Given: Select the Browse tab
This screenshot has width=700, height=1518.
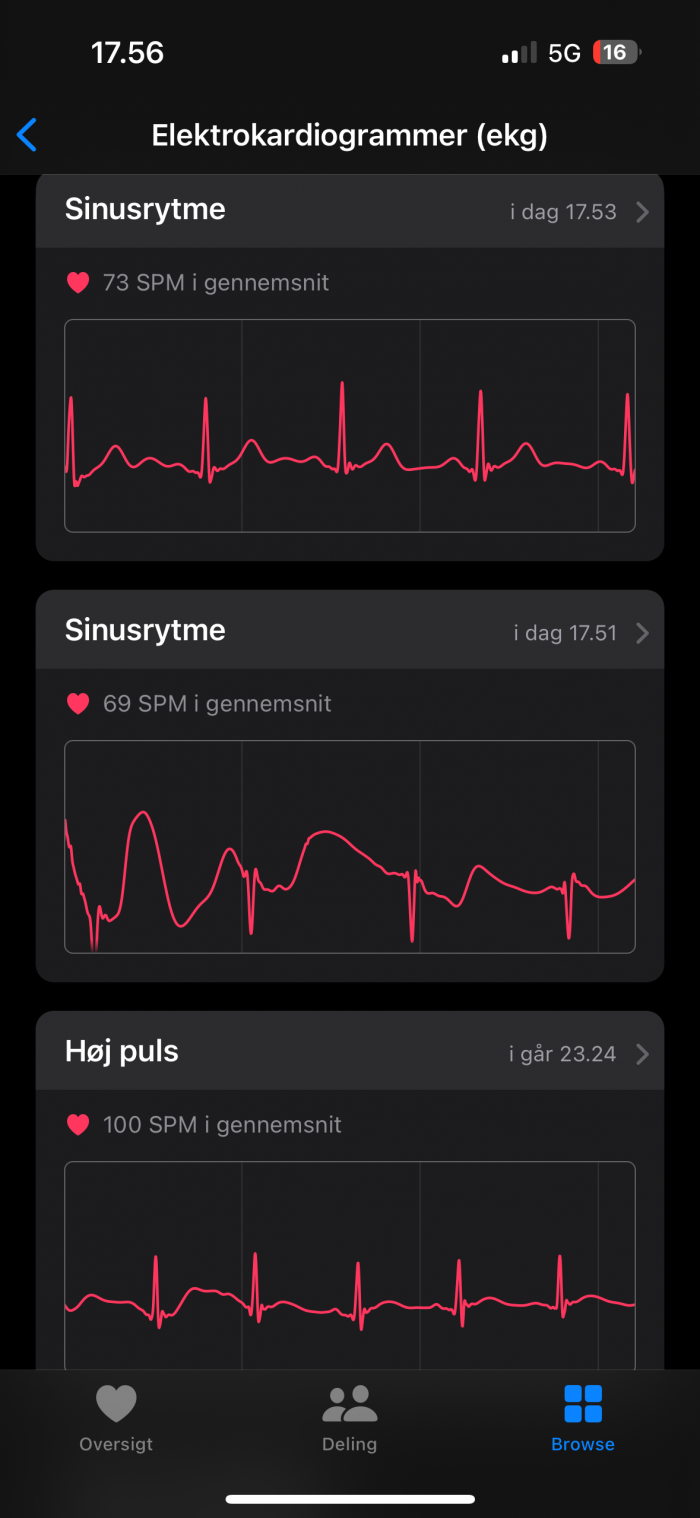Looking at the screenshot, I should [583, 1418].
